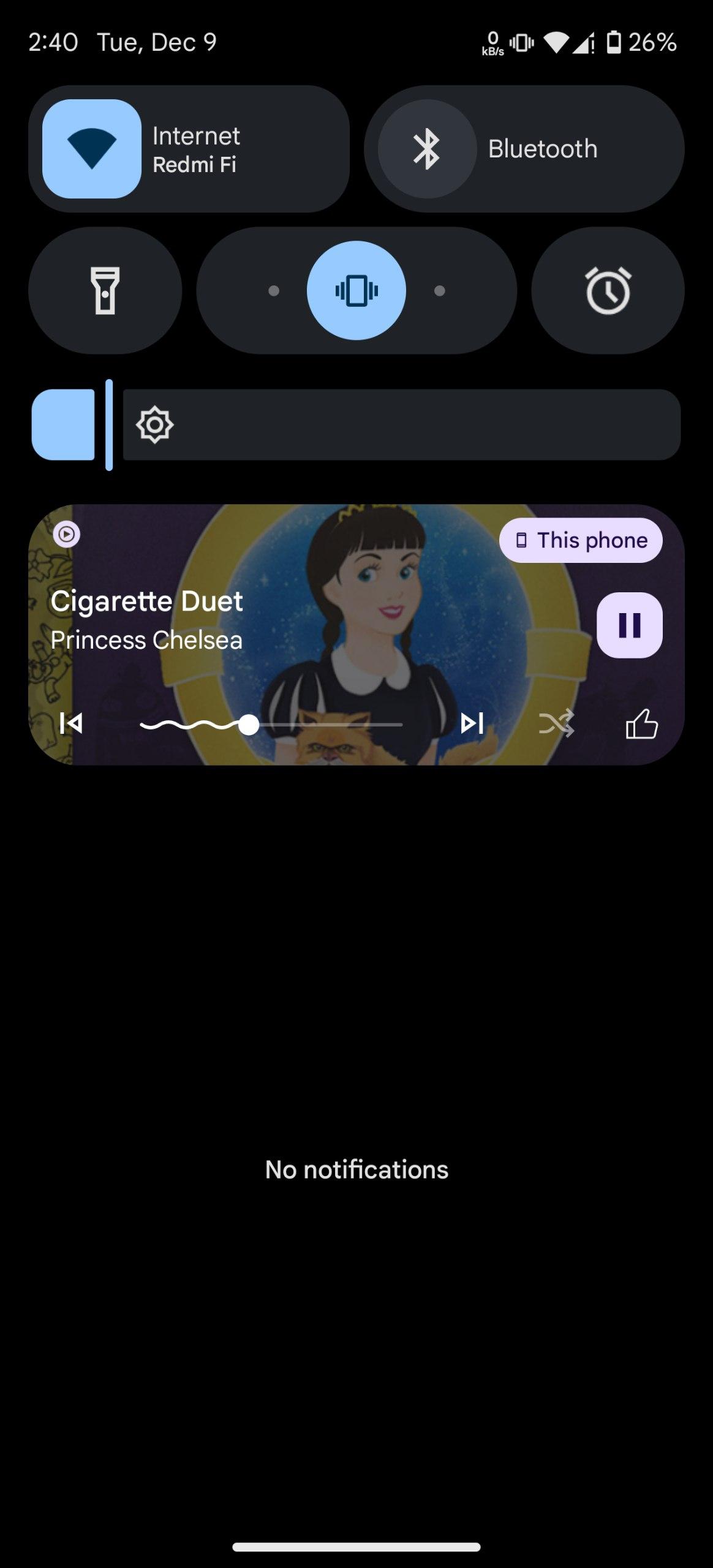The image size is (713, 1568).
Task: Pause Cigarette Duet playback
Action: [x=629, y=625]
